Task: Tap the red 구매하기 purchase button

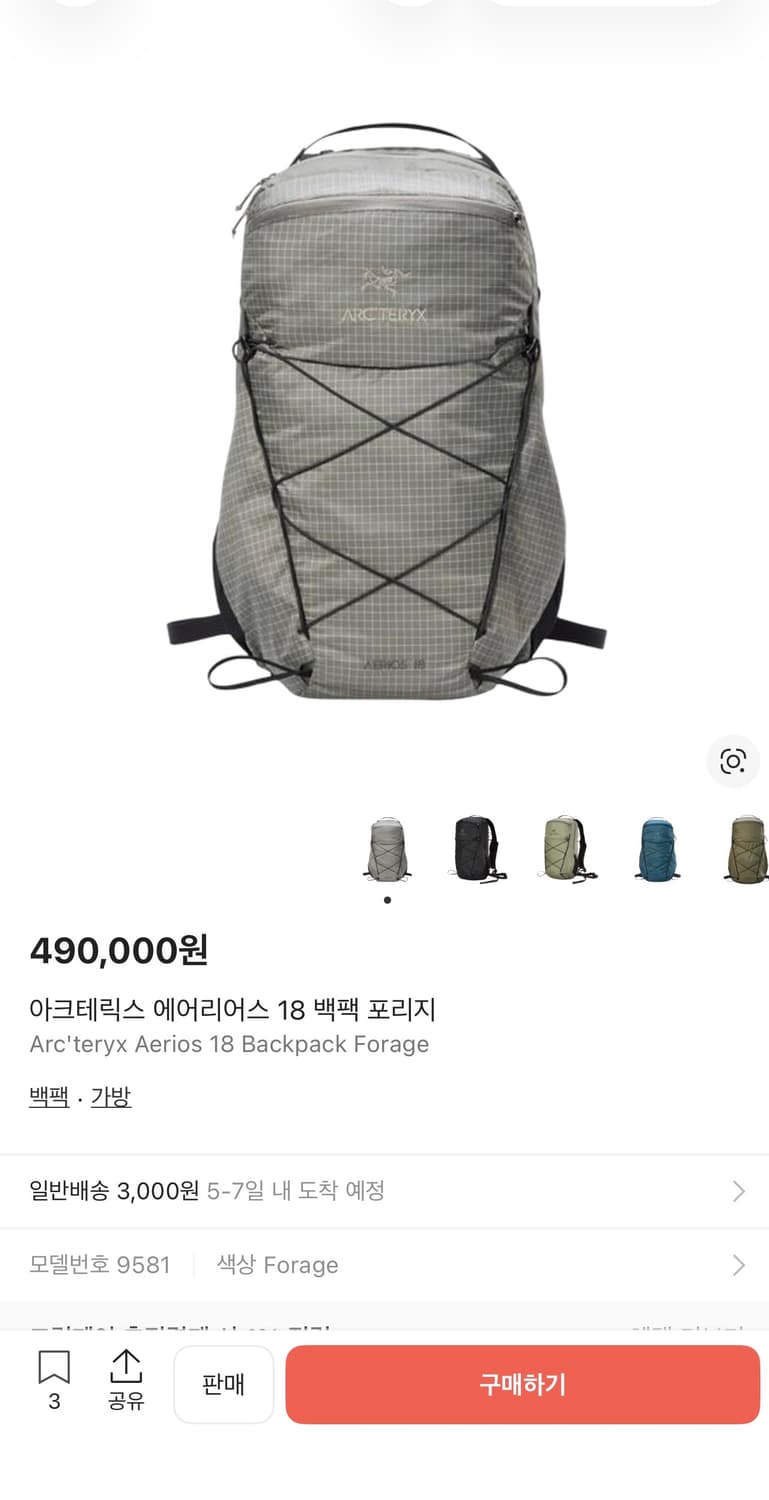Action: coord(523,1384)
